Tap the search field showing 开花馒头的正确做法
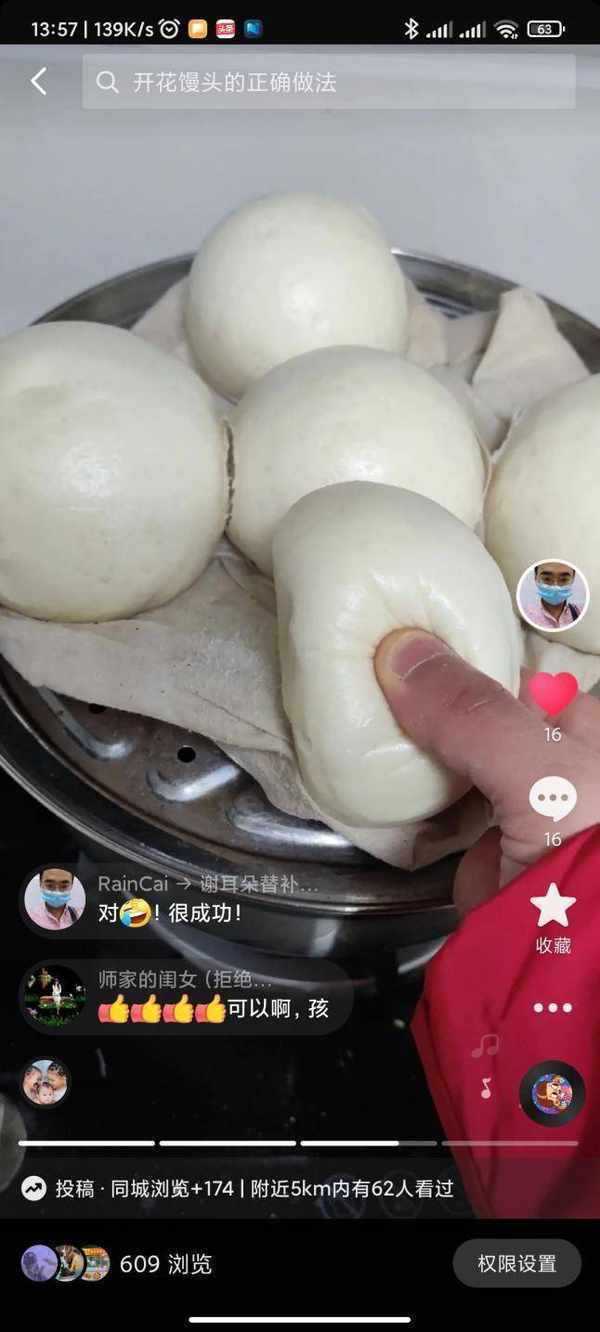This screenshot has height=1332, width=600. pyautogui.click(x=328, y=82)
